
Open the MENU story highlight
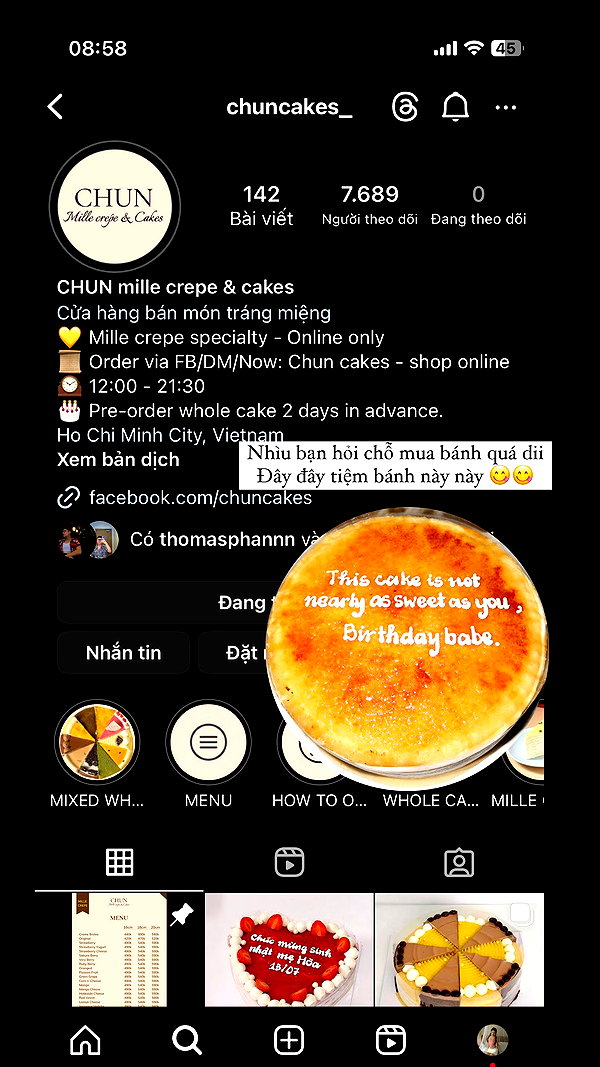click(x=208, y=742)
